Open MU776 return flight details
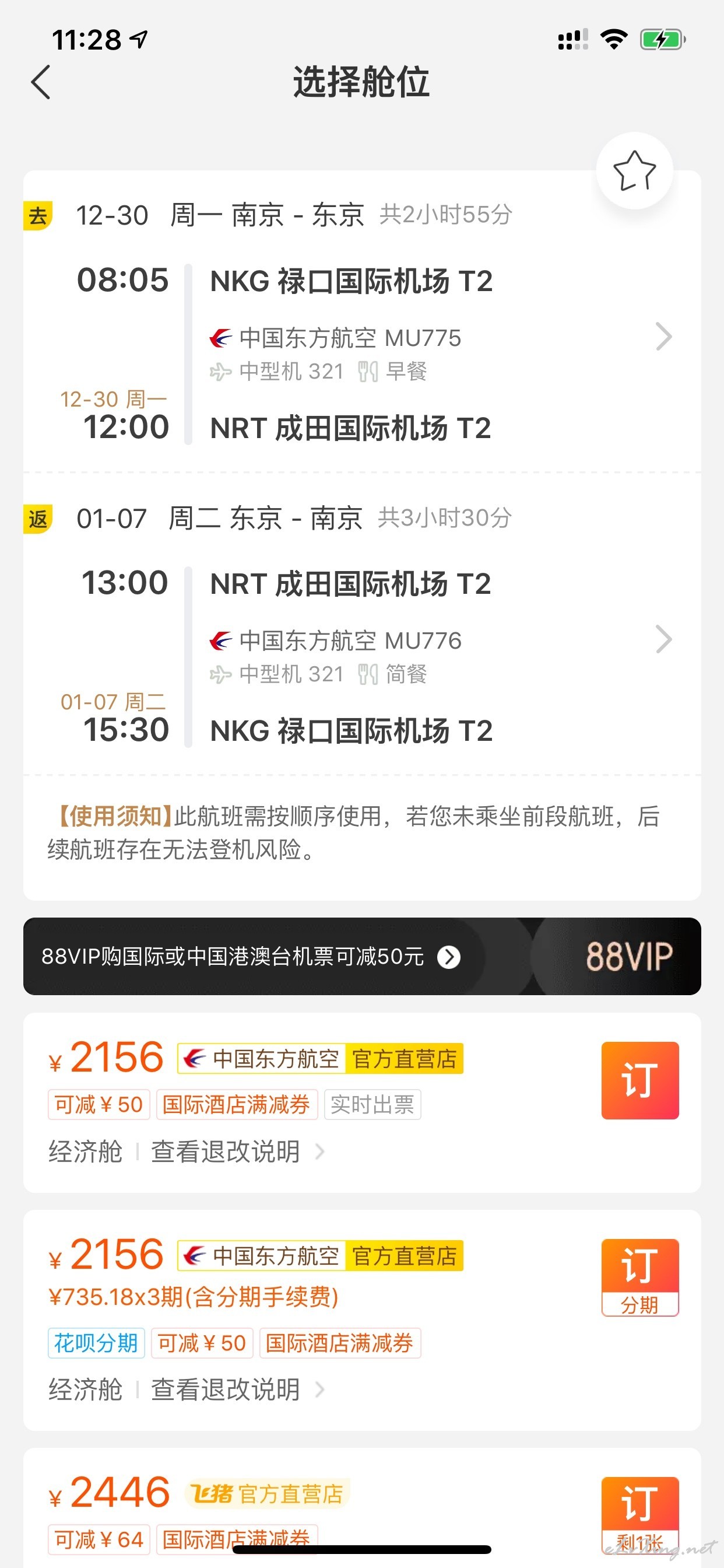The image size is (724, 1568). point(664,639)
